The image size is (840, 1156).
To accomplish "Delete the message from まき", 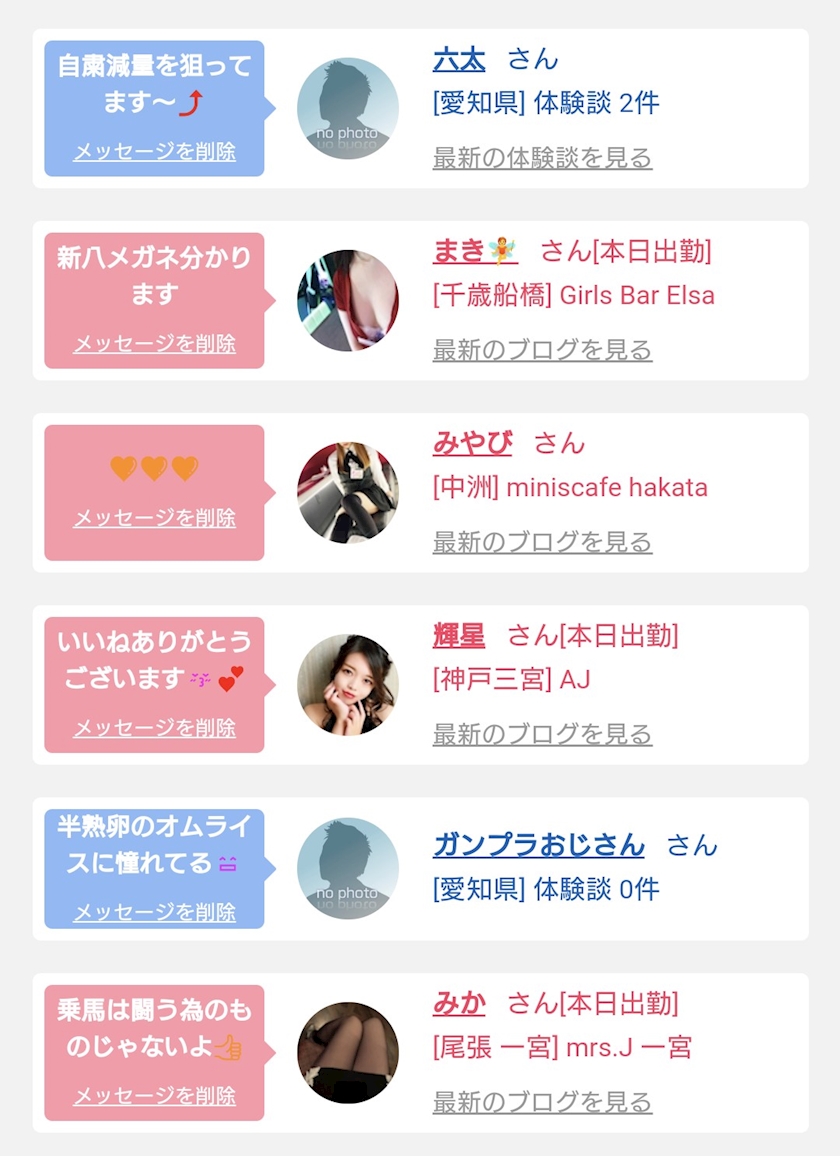I will pos(155,344).
